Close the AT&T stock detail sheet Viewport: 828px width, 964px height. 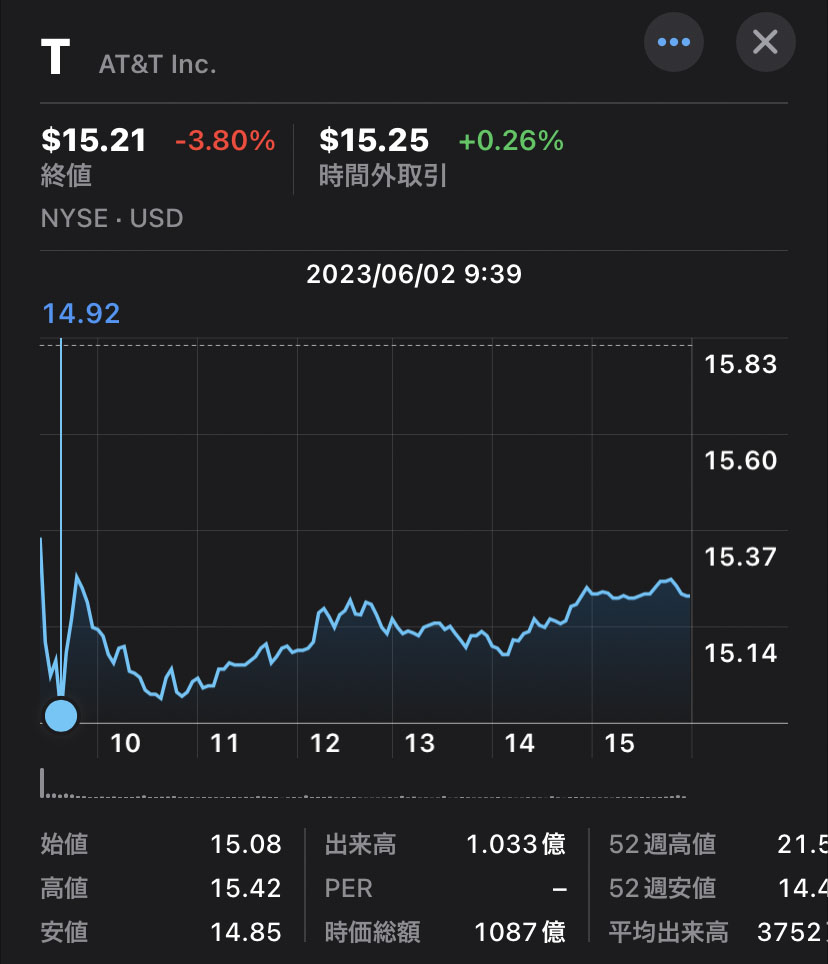765,42
